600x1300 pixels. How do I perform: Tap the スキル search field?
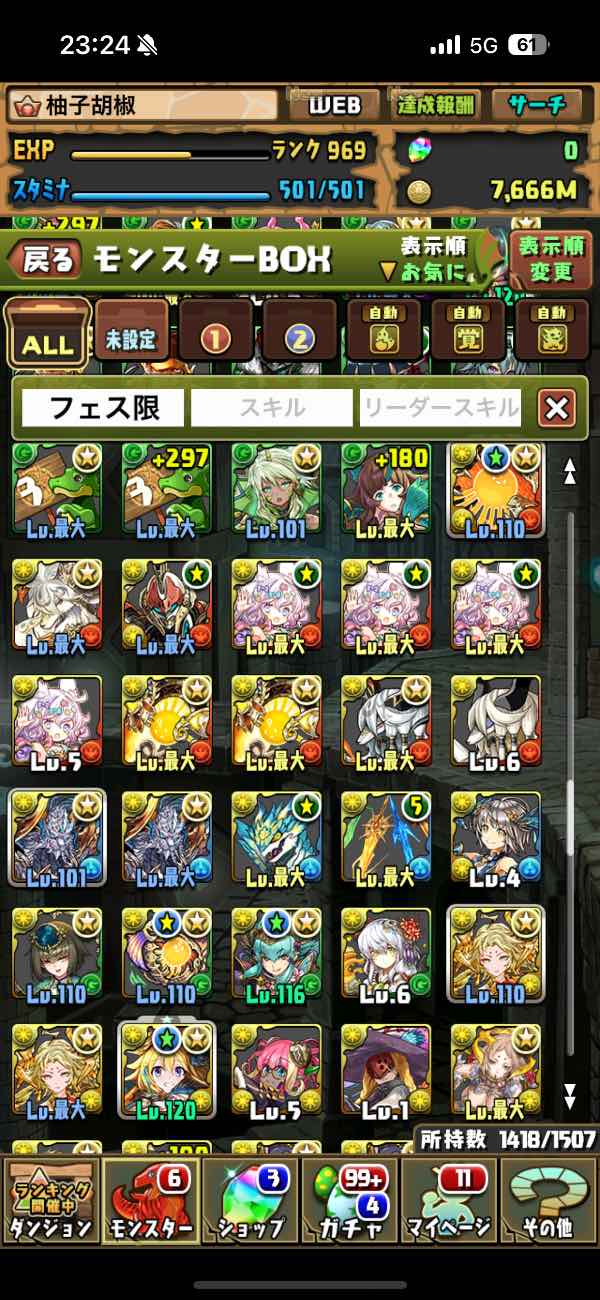point(272,408)
